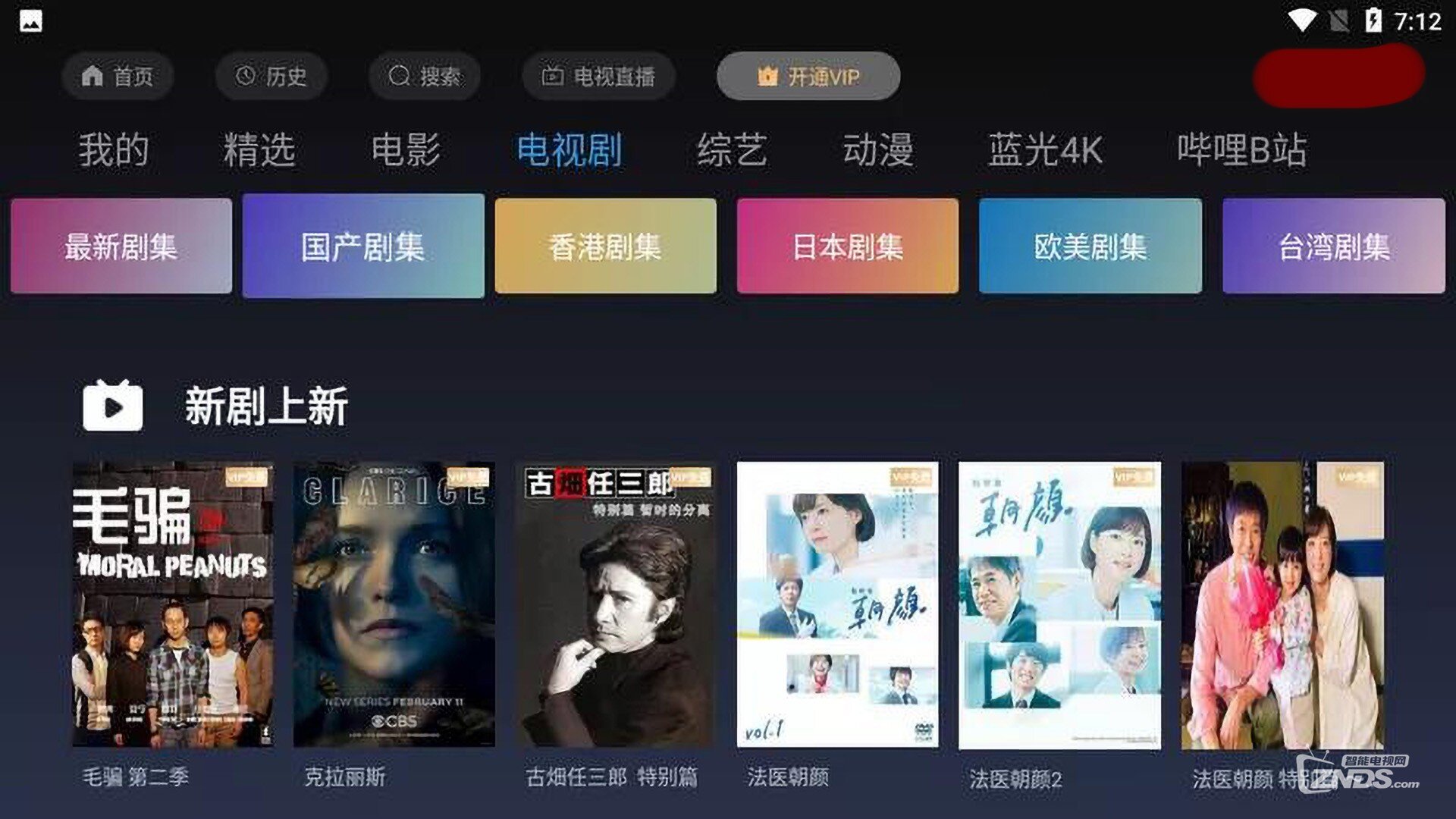
Task: Open the 毛骗 第二季 show card
Action: point(173,604)
